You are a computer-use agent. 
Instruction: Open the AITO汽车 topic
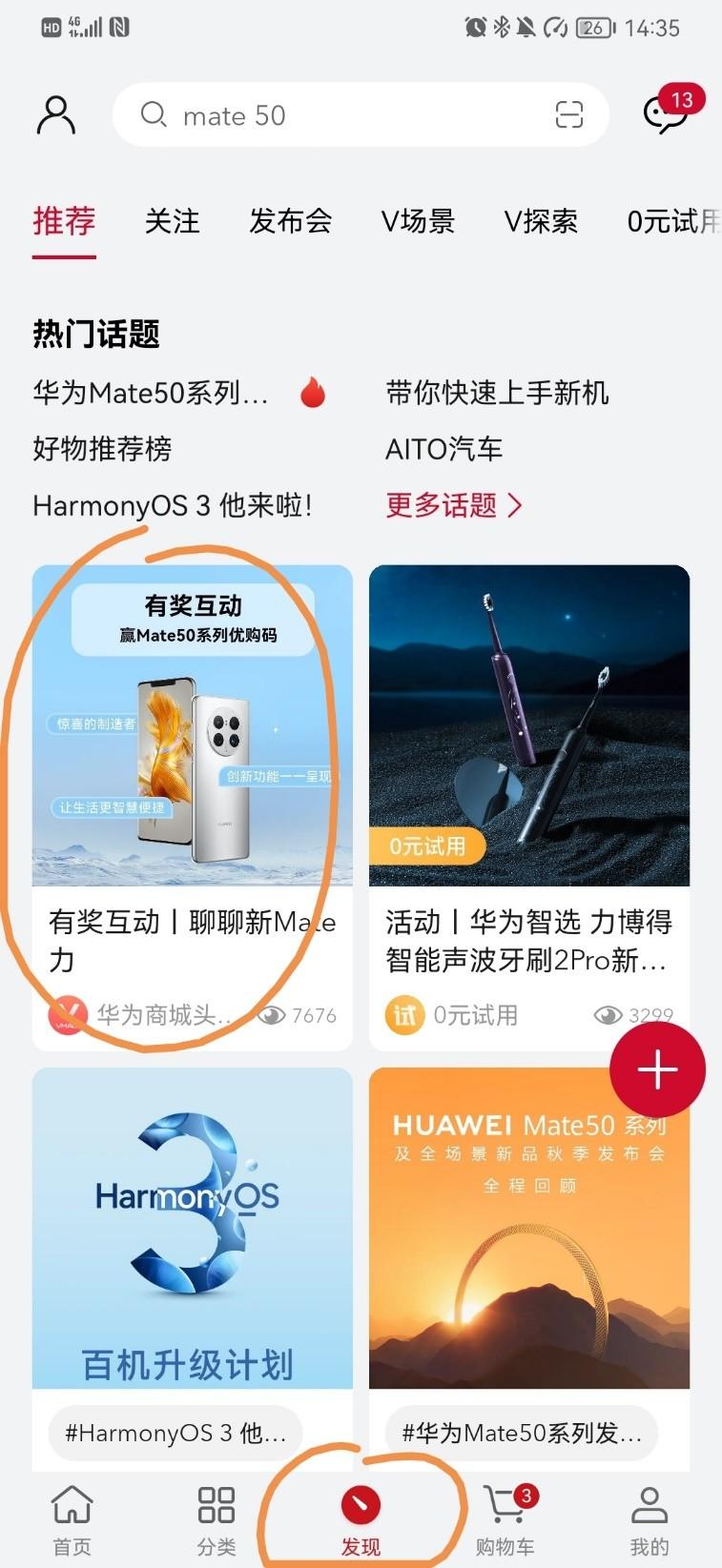(444, 449)
